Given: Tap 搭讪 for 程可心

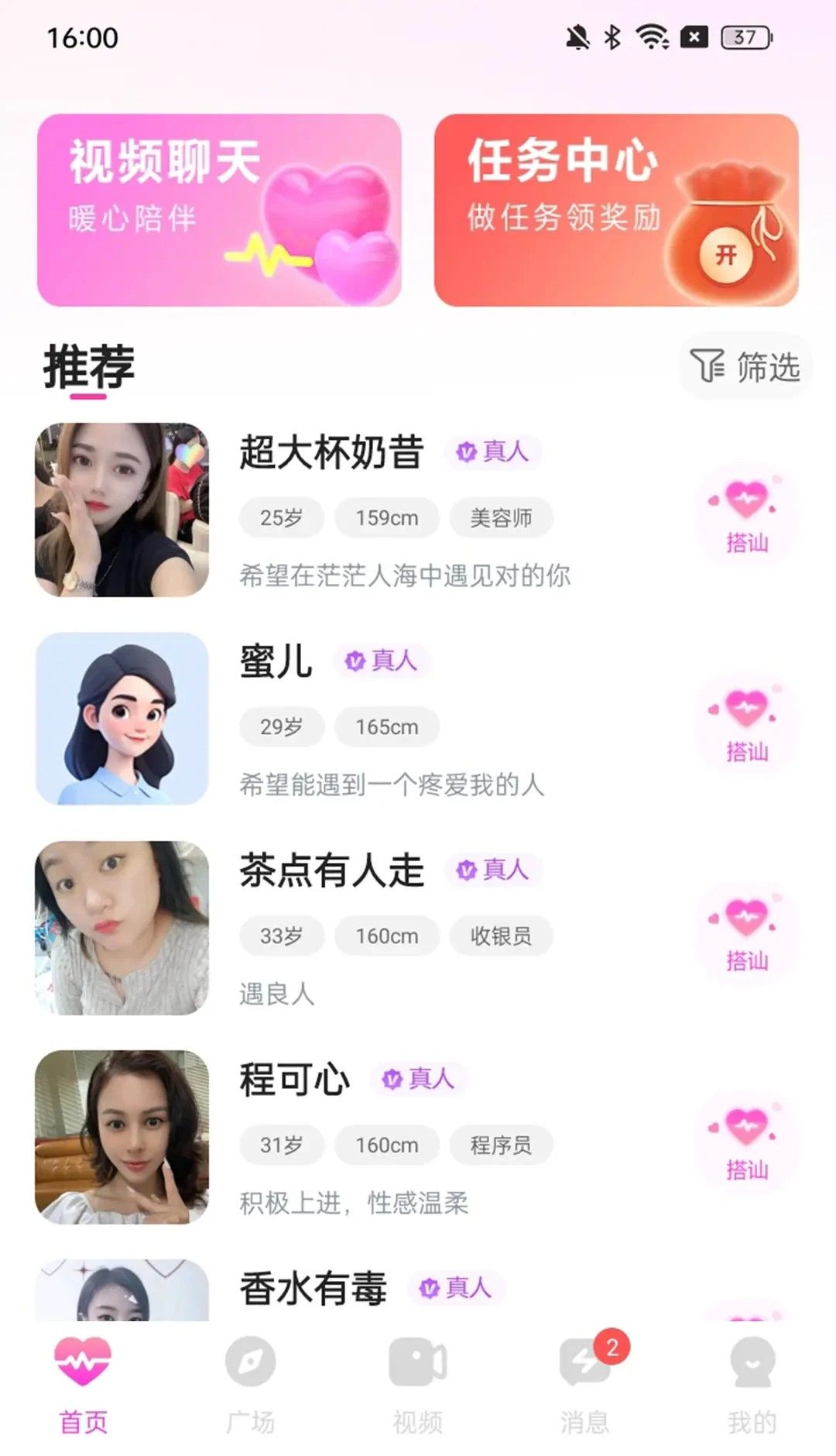Looking at the screenshot, I should [x=746, y=1142].
